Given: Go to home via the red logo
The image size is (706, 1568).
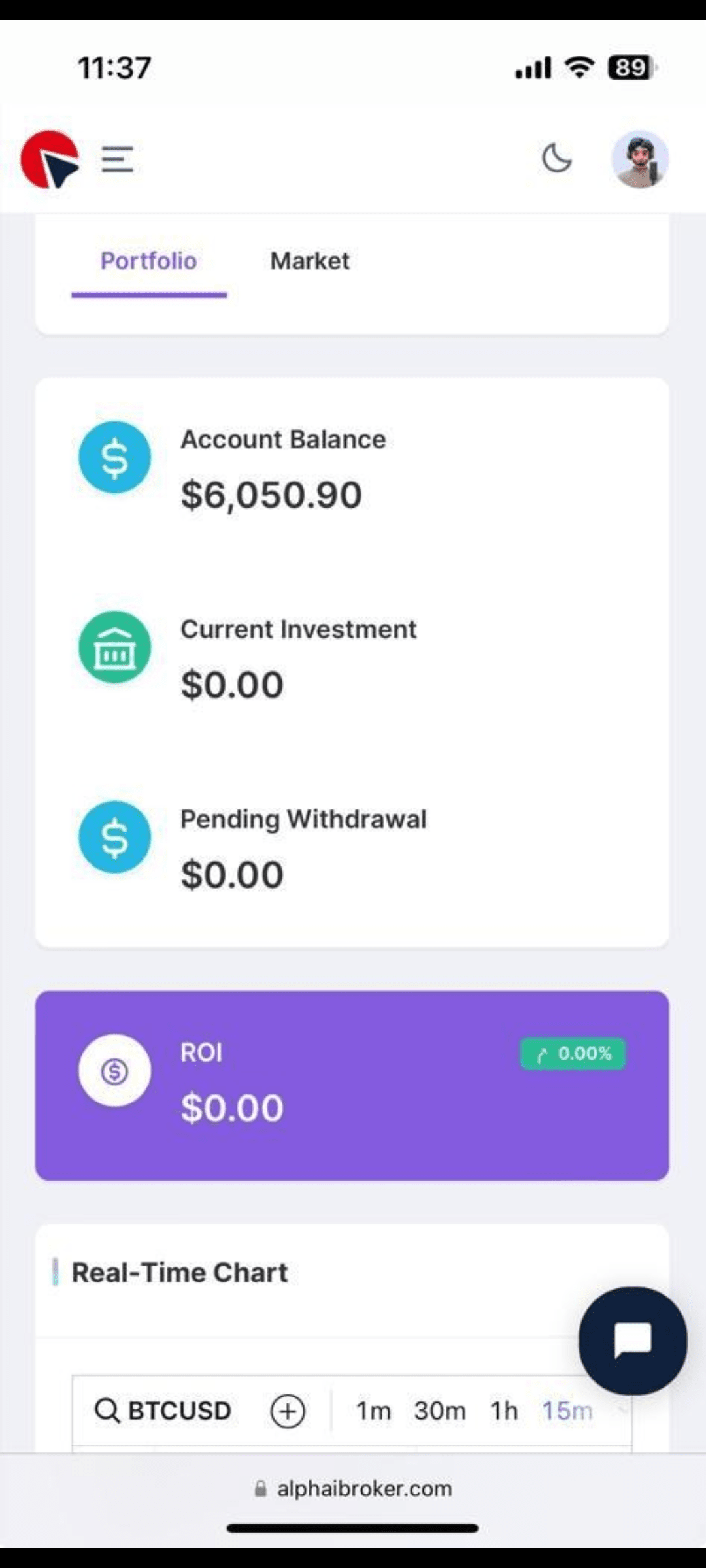Looking at the screenshot, I should coord(50,159).
